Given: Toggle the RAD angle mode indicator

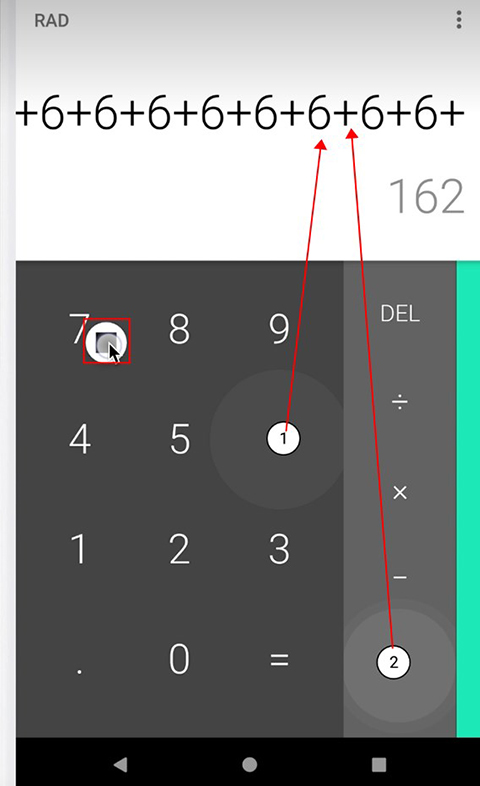Looking at the screenshot, I should pyautogui.click(x=52, y=21).
